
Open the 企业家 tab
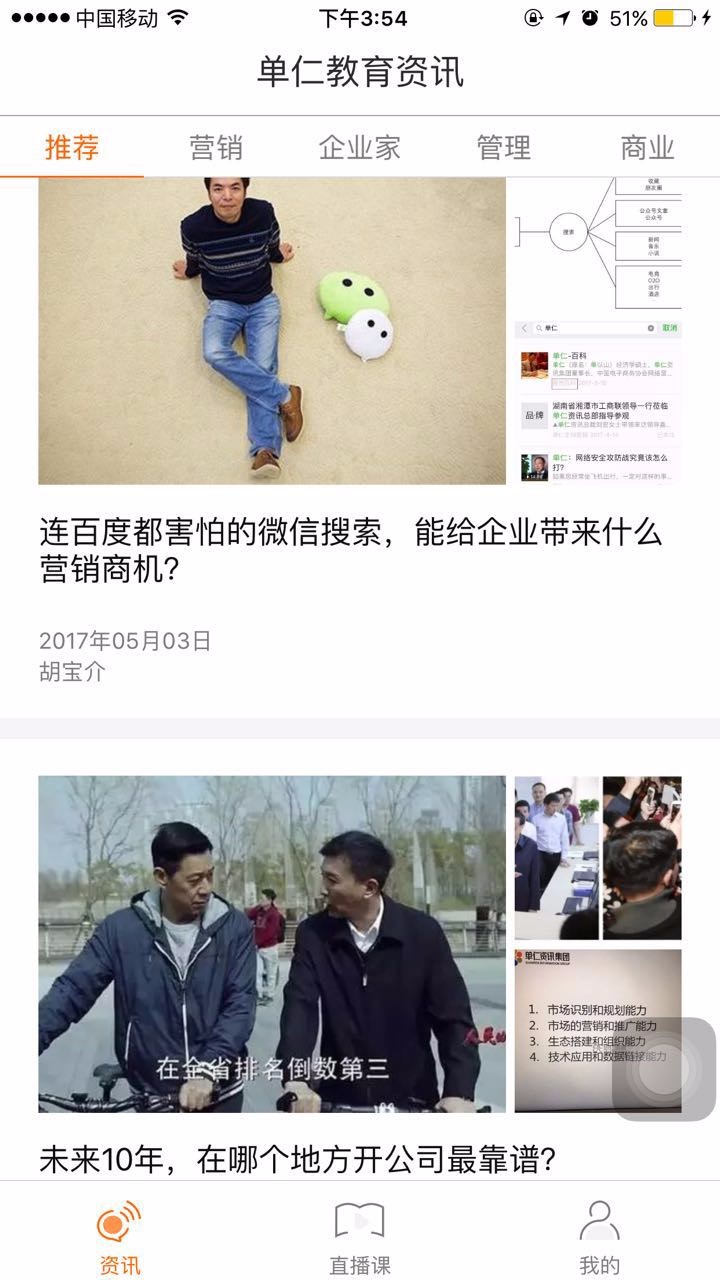coord(360,148)
